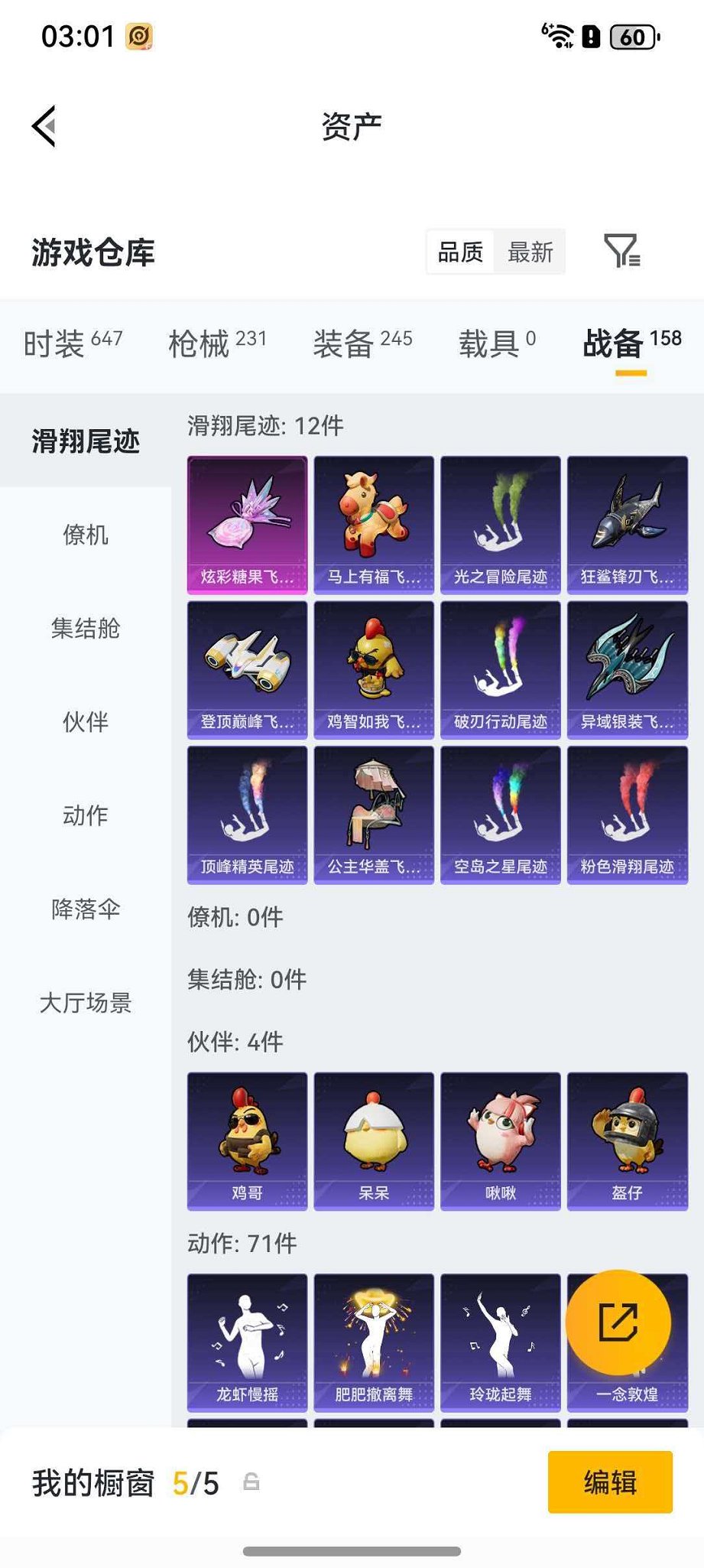Tap the back arrow to leave 资产 page
This screenshot has width=704, height=1568.
[44, 126]
